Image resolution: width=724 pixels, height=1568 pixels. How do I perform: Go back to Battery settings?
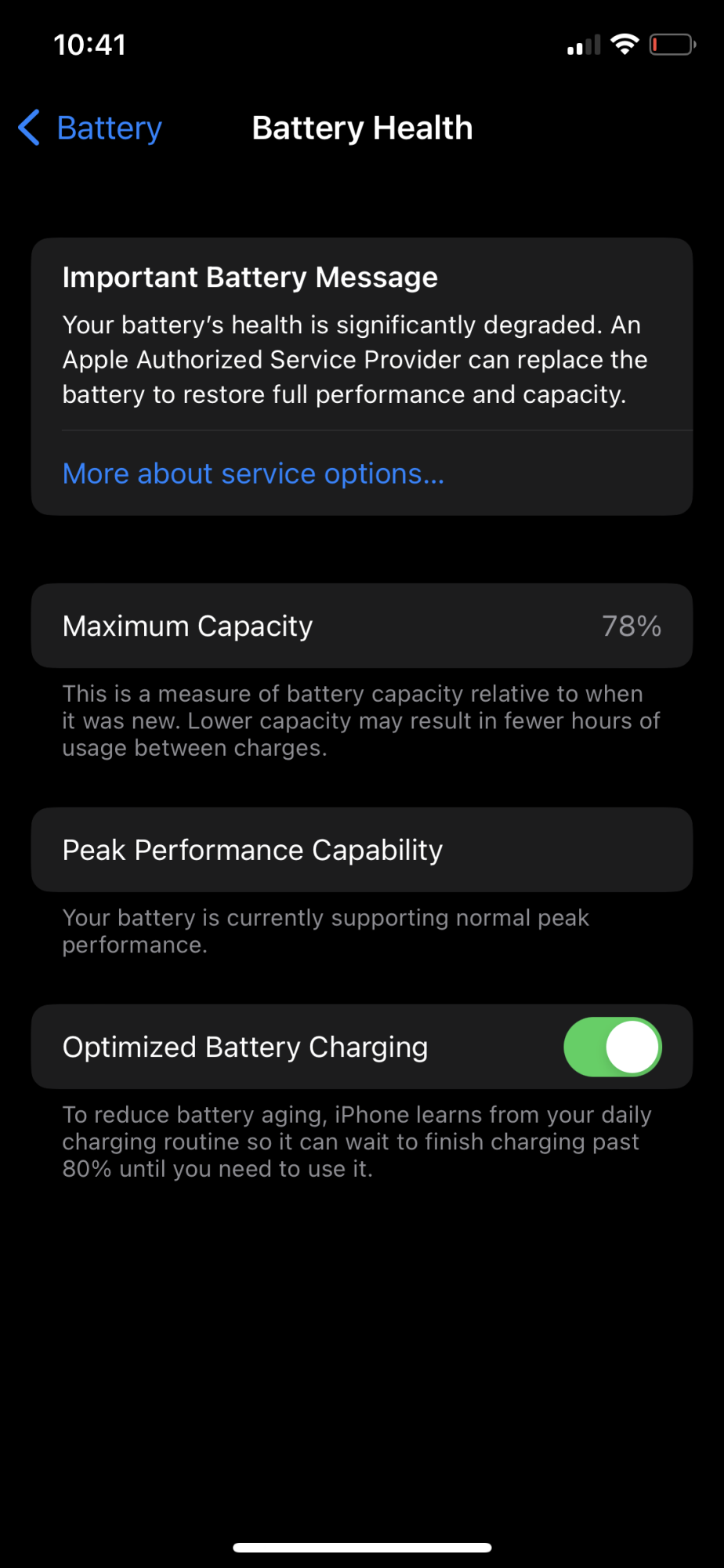click(91, 128)
